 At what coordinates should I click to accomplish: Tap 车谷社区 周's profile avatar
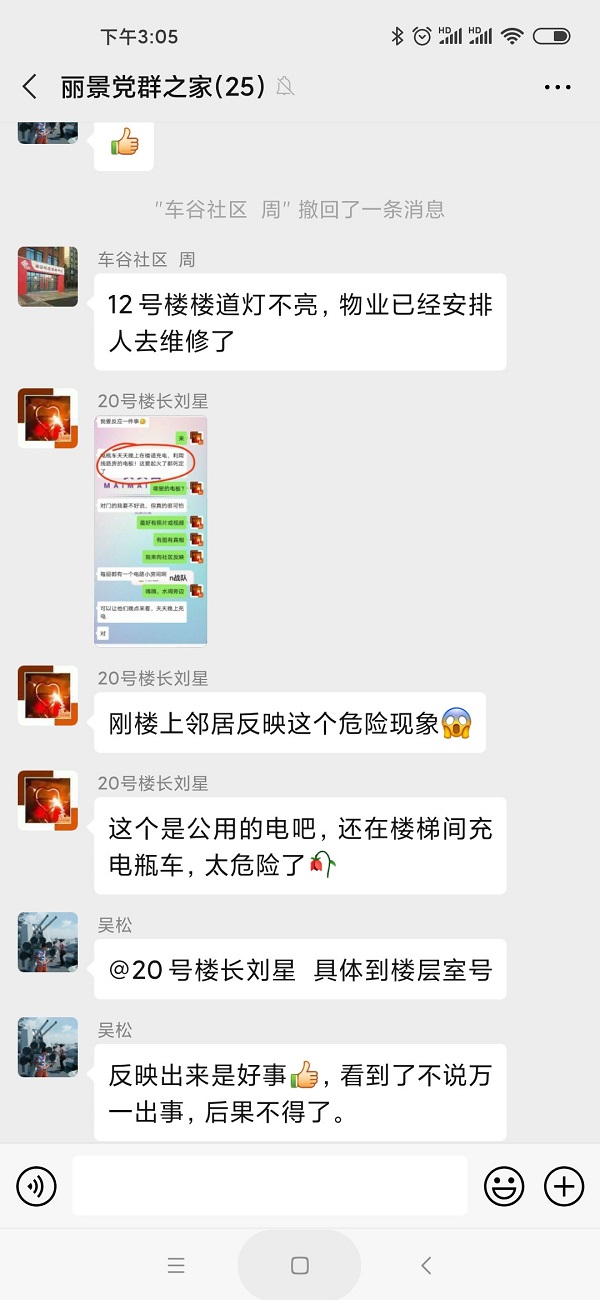(x=48, y=277)
